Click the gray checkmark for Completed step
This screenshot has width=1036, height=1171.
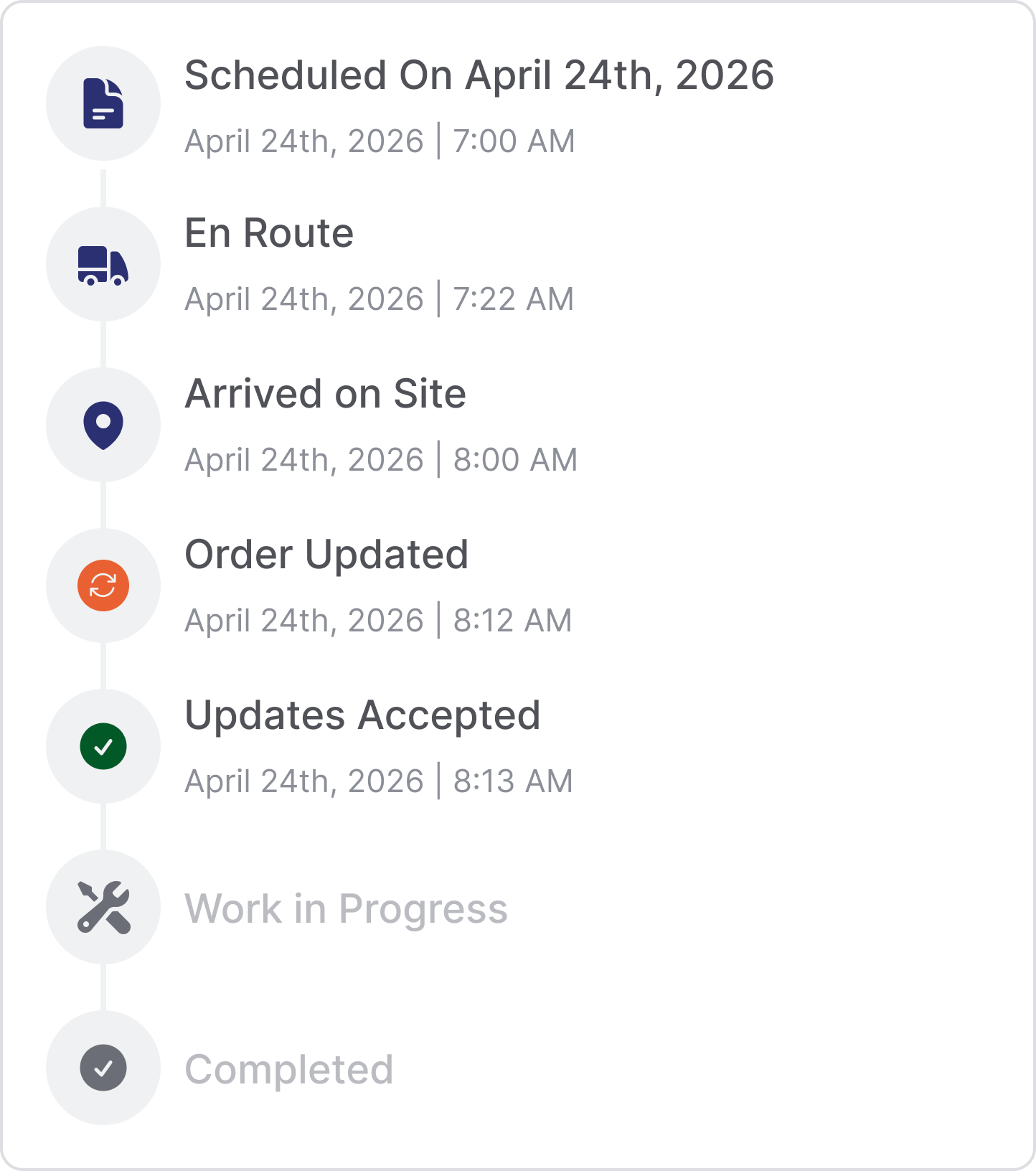click(x=103, y=1068)
